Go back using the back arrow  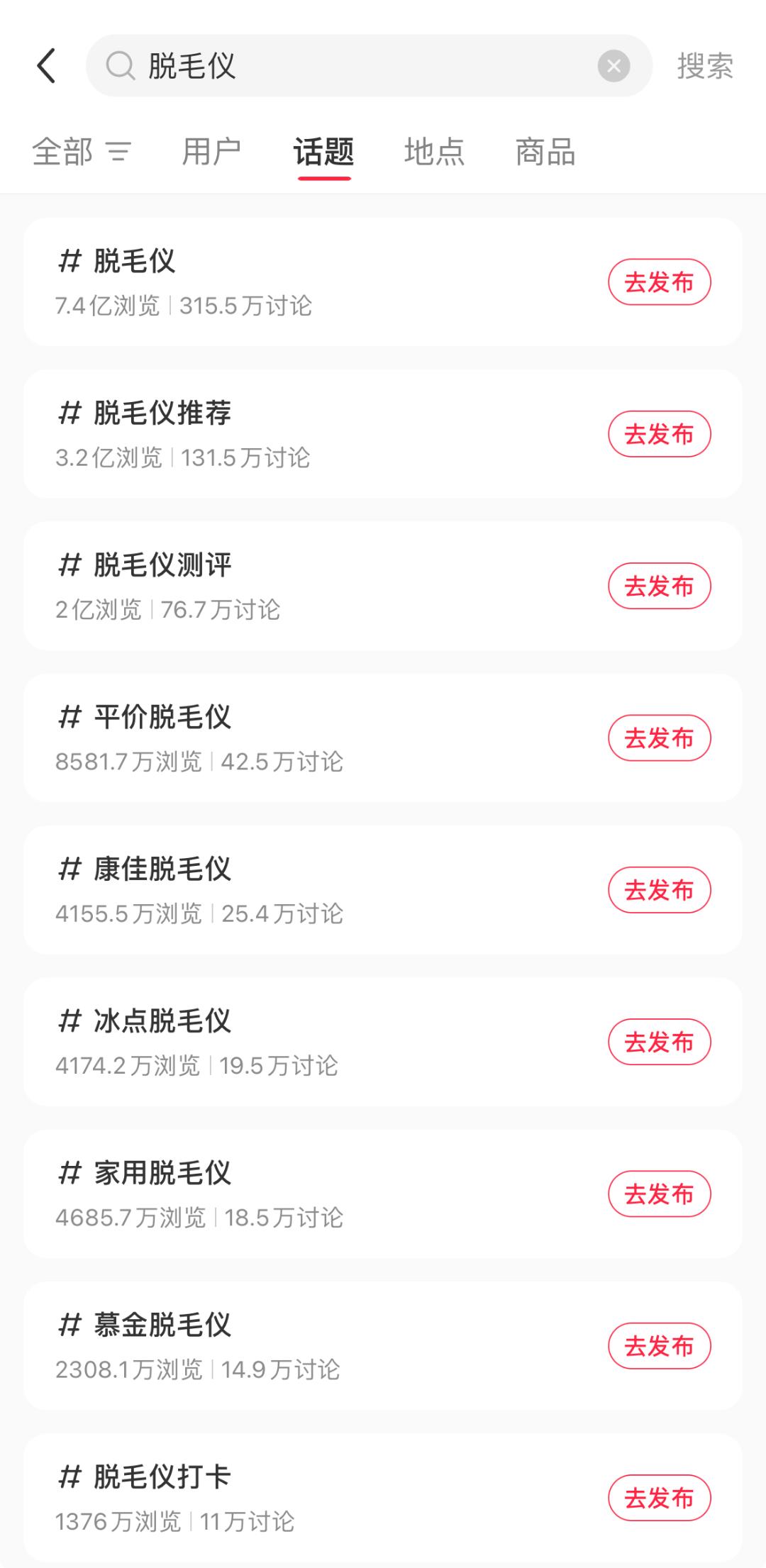[46, 66]
